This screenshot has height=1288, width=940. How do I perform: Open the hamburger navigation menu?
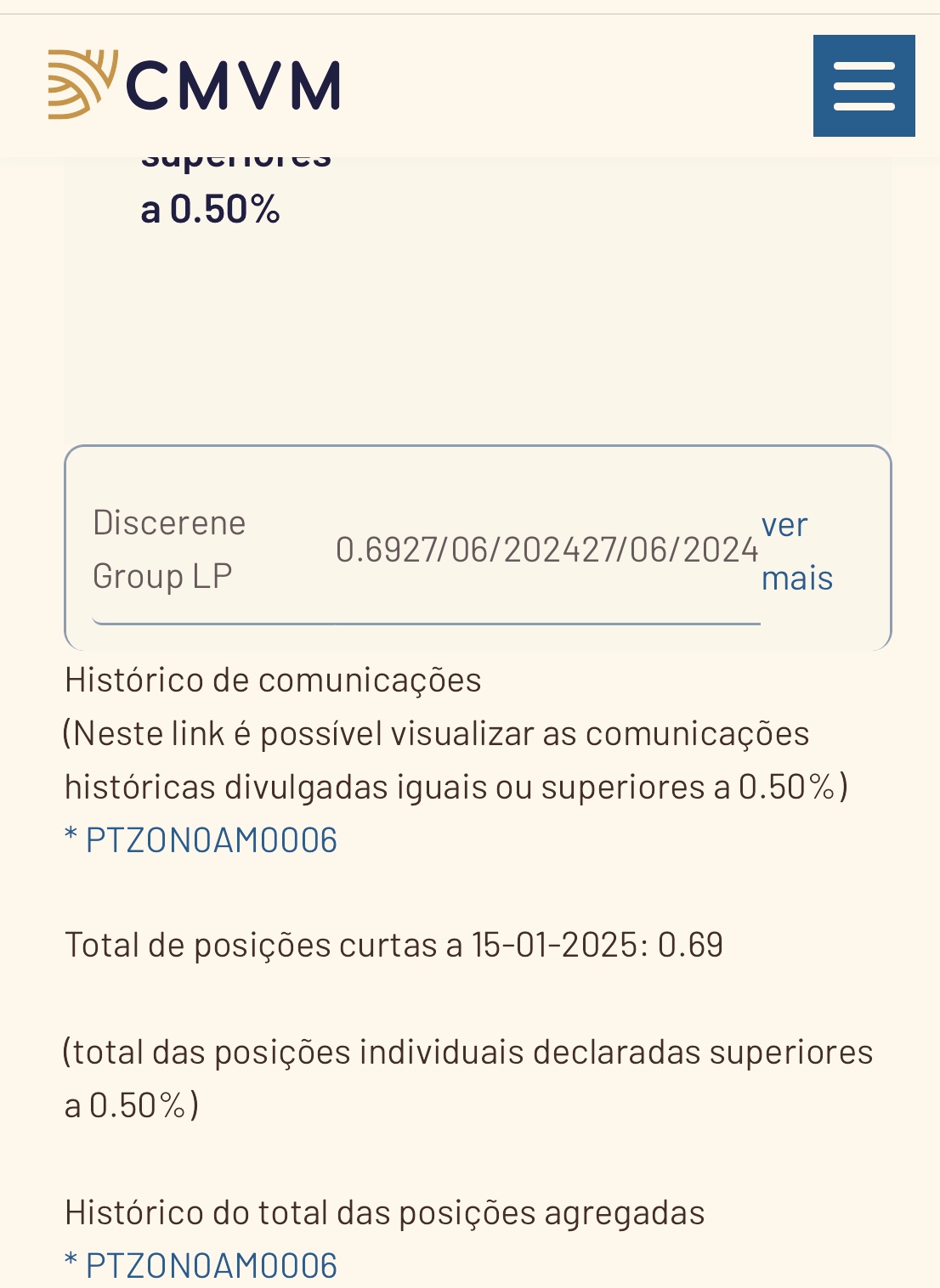(864, 86)
